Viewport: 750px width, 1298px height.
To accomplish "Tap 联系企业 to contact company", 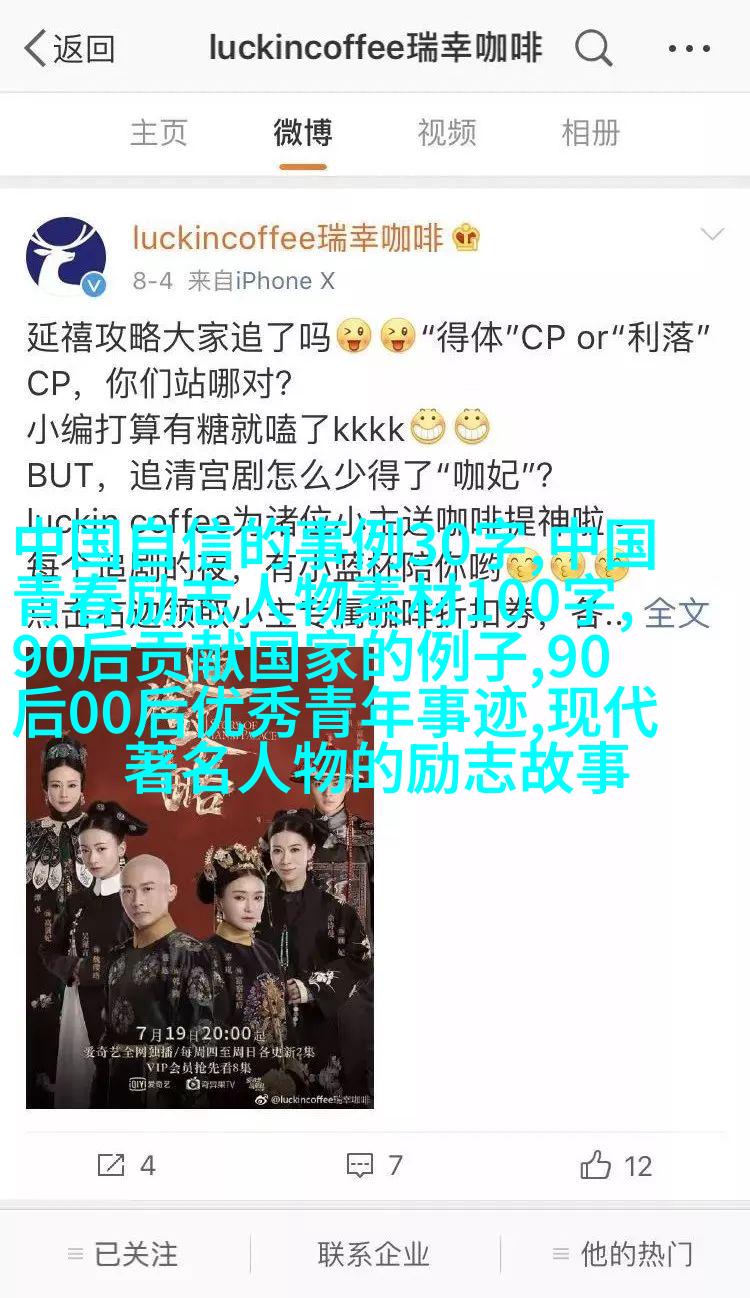I will (373, 1253).
